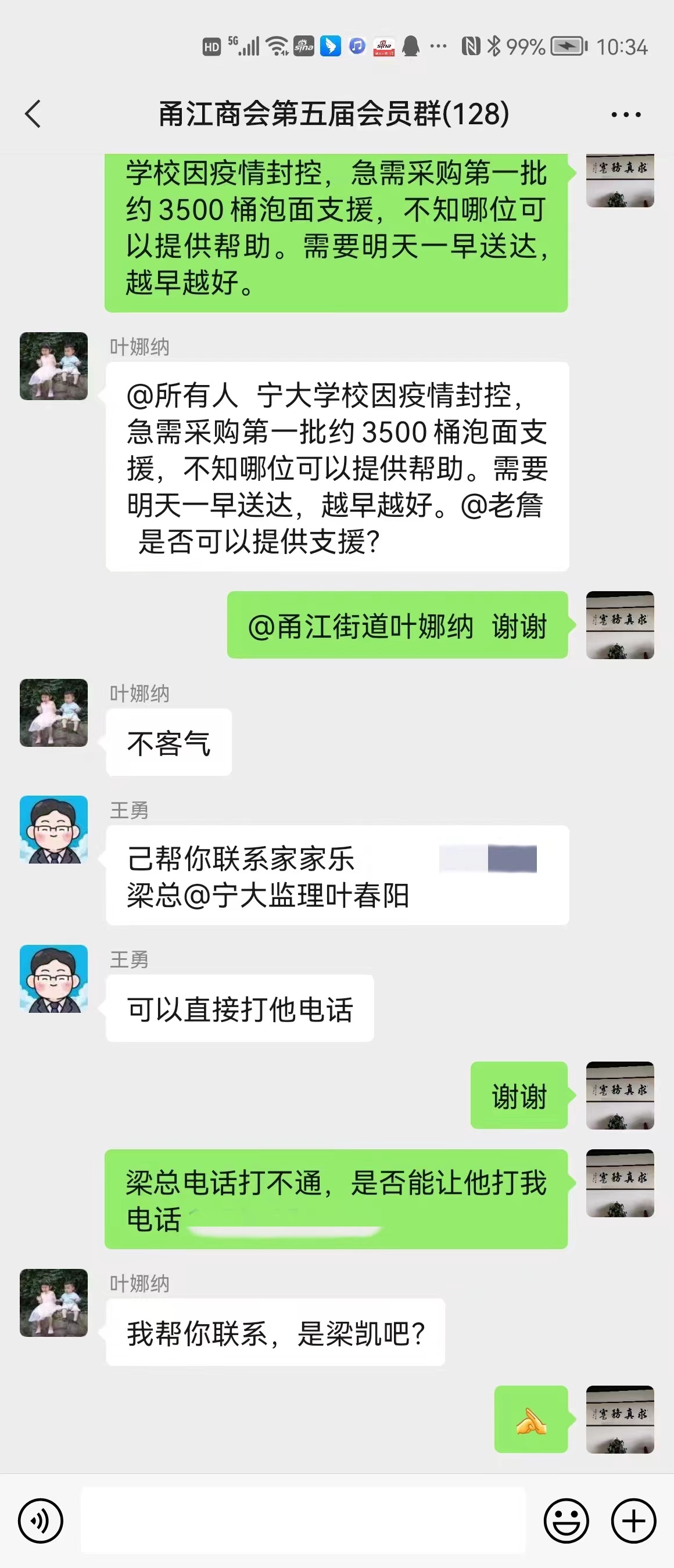Open 叶娜纳's avatar beside 是梁凯吧 message
Image resolution: width=674 pixels, height=1568 pixels.
53,1303
